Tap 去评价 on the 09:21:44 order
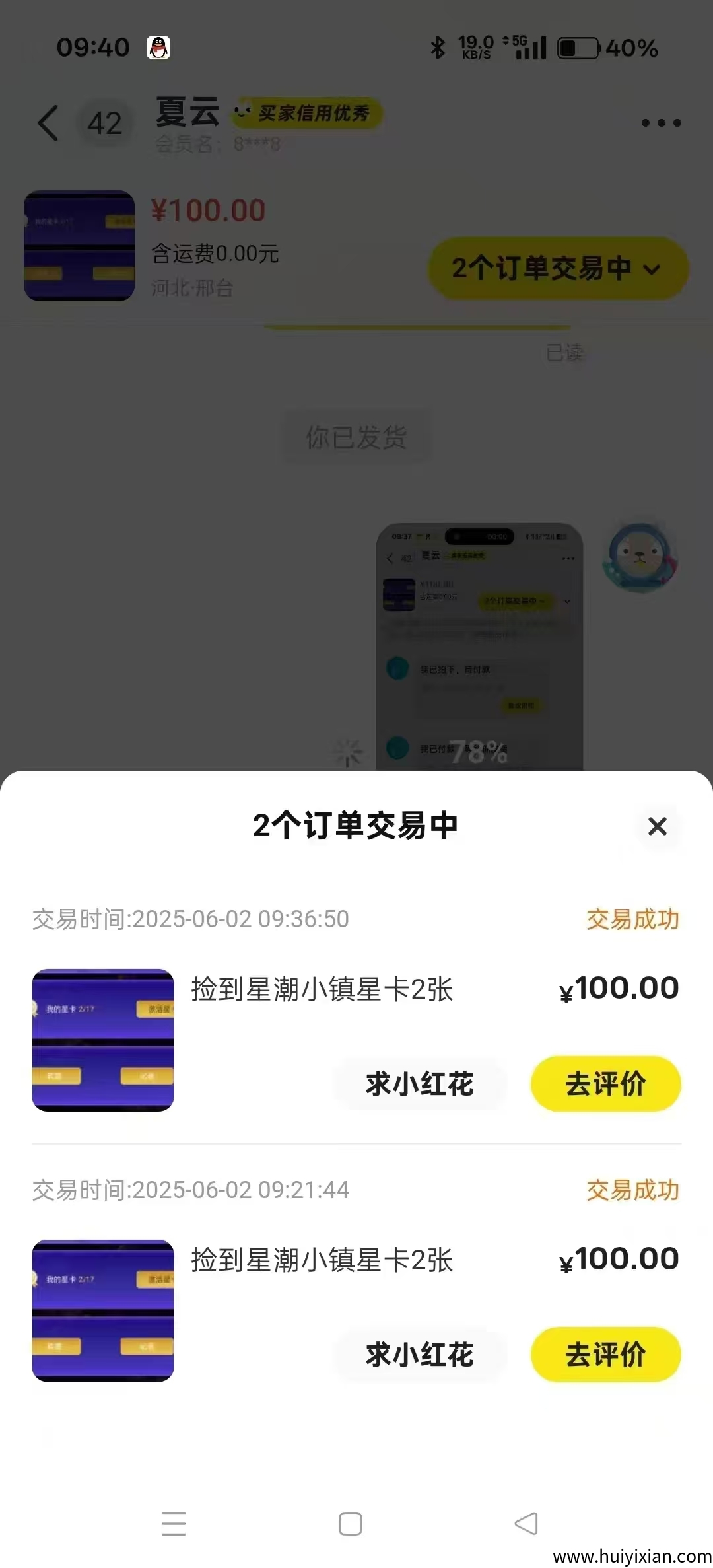 605,1355
